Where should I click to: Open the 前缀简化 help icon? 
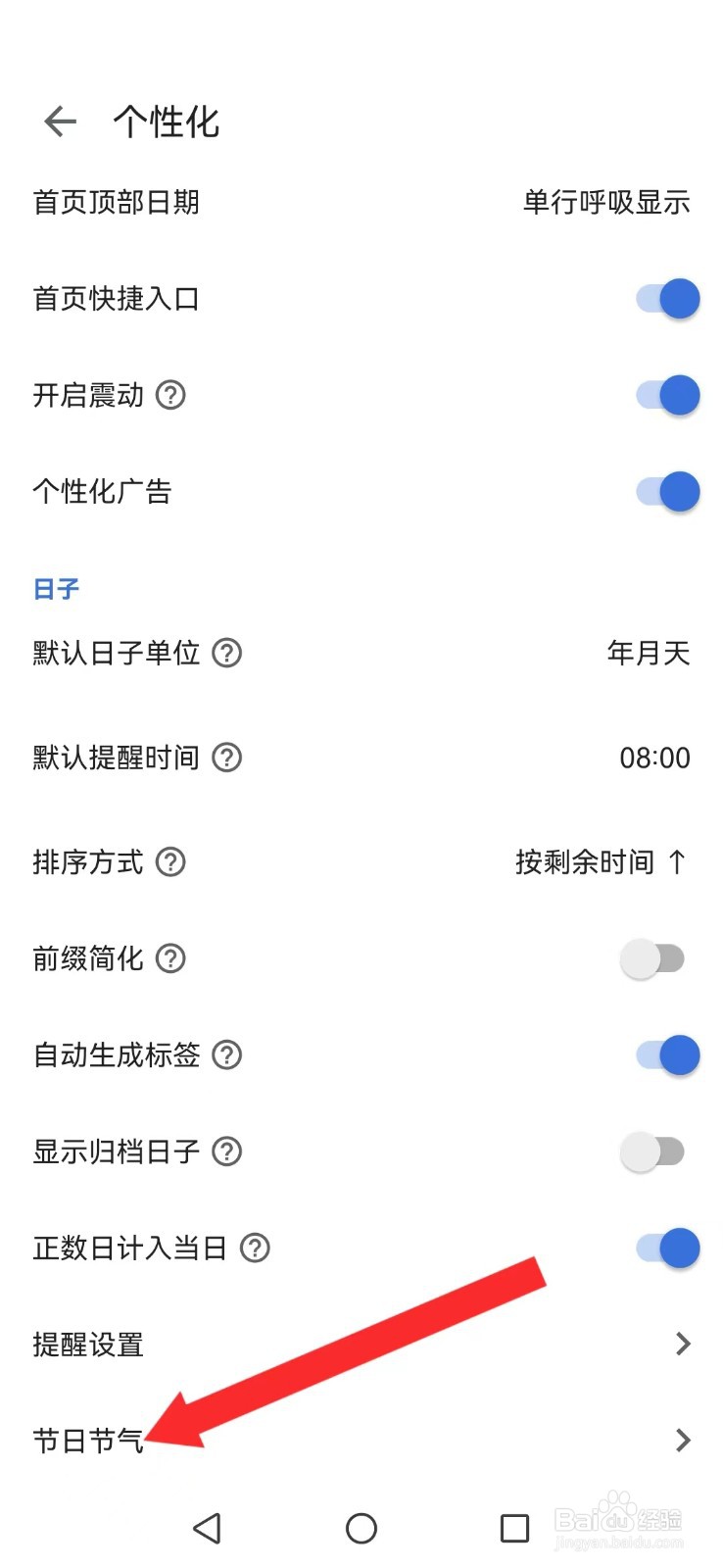(x=170, y=958)
